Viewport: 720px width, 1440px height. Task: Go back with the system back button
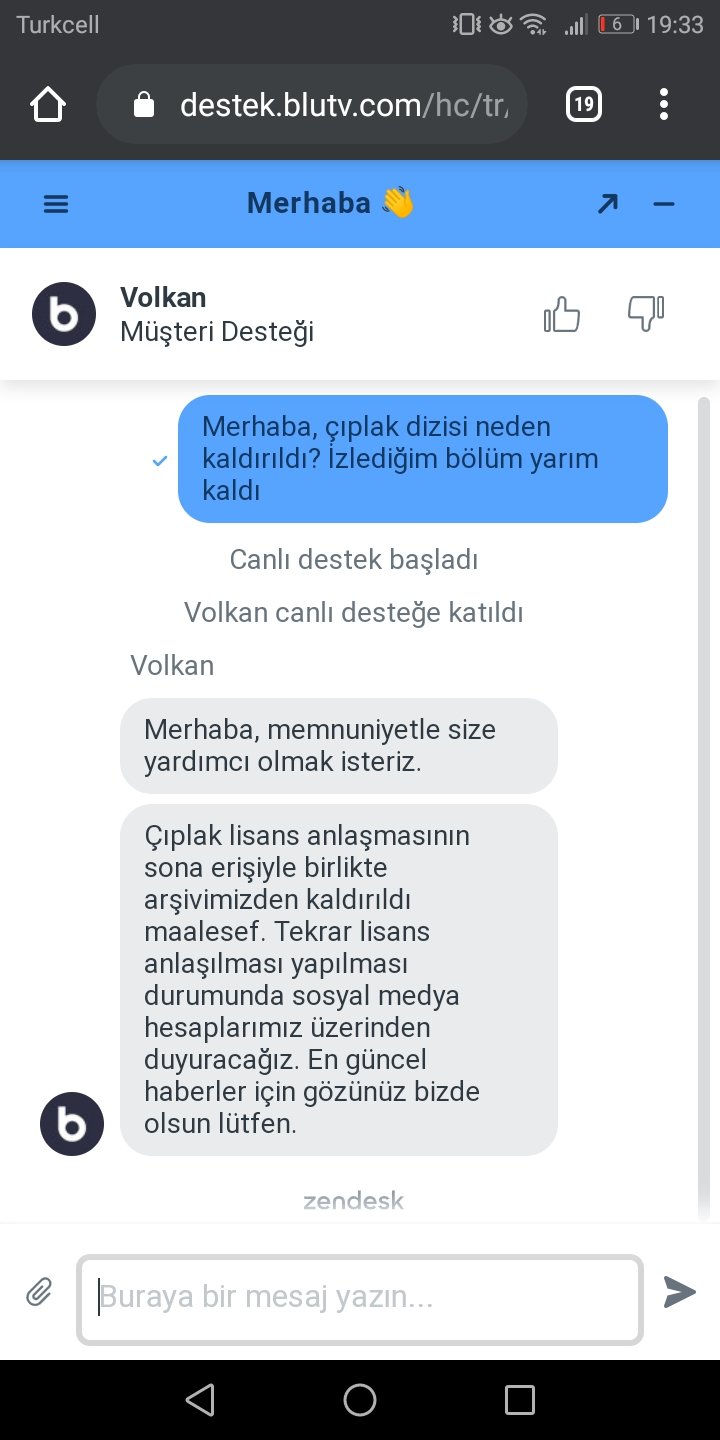(x=200, y=1399)
